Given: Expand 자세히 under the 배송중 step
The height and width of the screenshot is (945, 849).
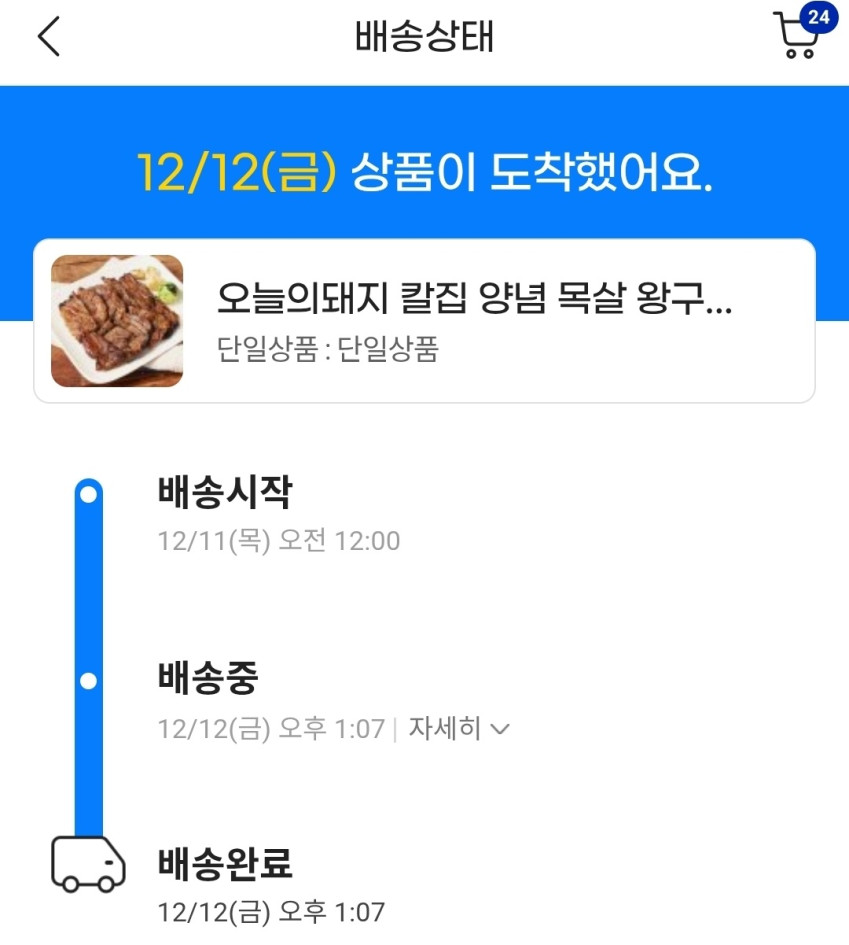Looking at the screenshot, I should 459,729.
